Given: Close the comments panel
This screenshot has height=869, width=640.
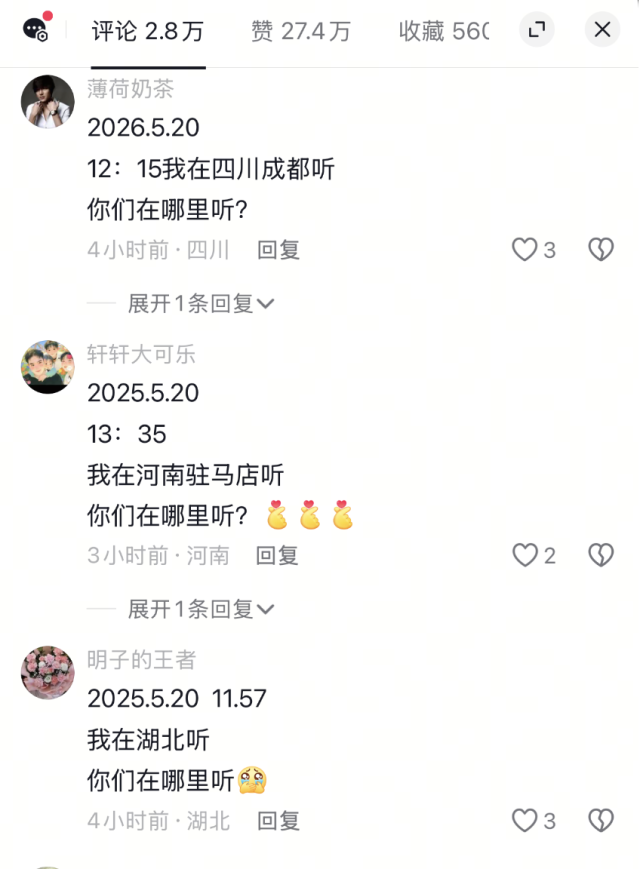Looking at the screenshot, I should point(602,29).
